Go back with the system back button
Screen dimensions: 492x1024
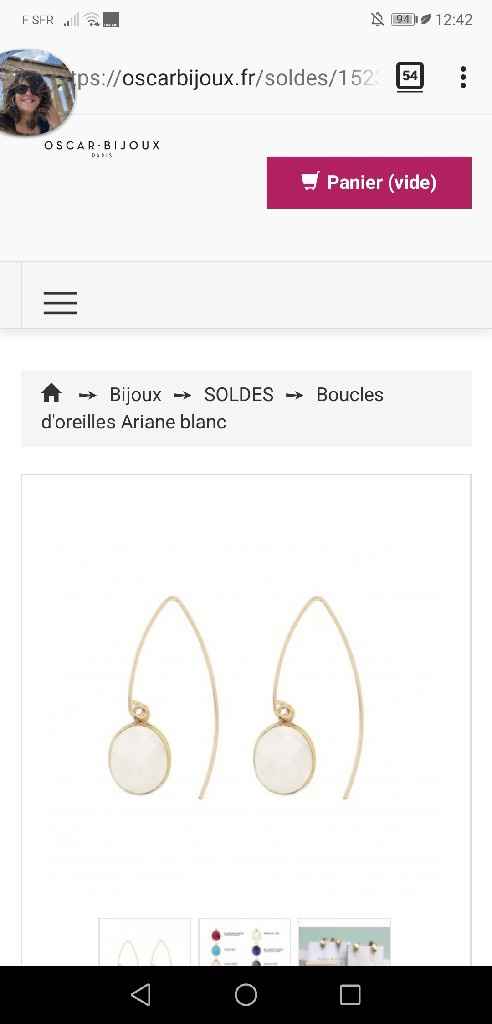140,995
